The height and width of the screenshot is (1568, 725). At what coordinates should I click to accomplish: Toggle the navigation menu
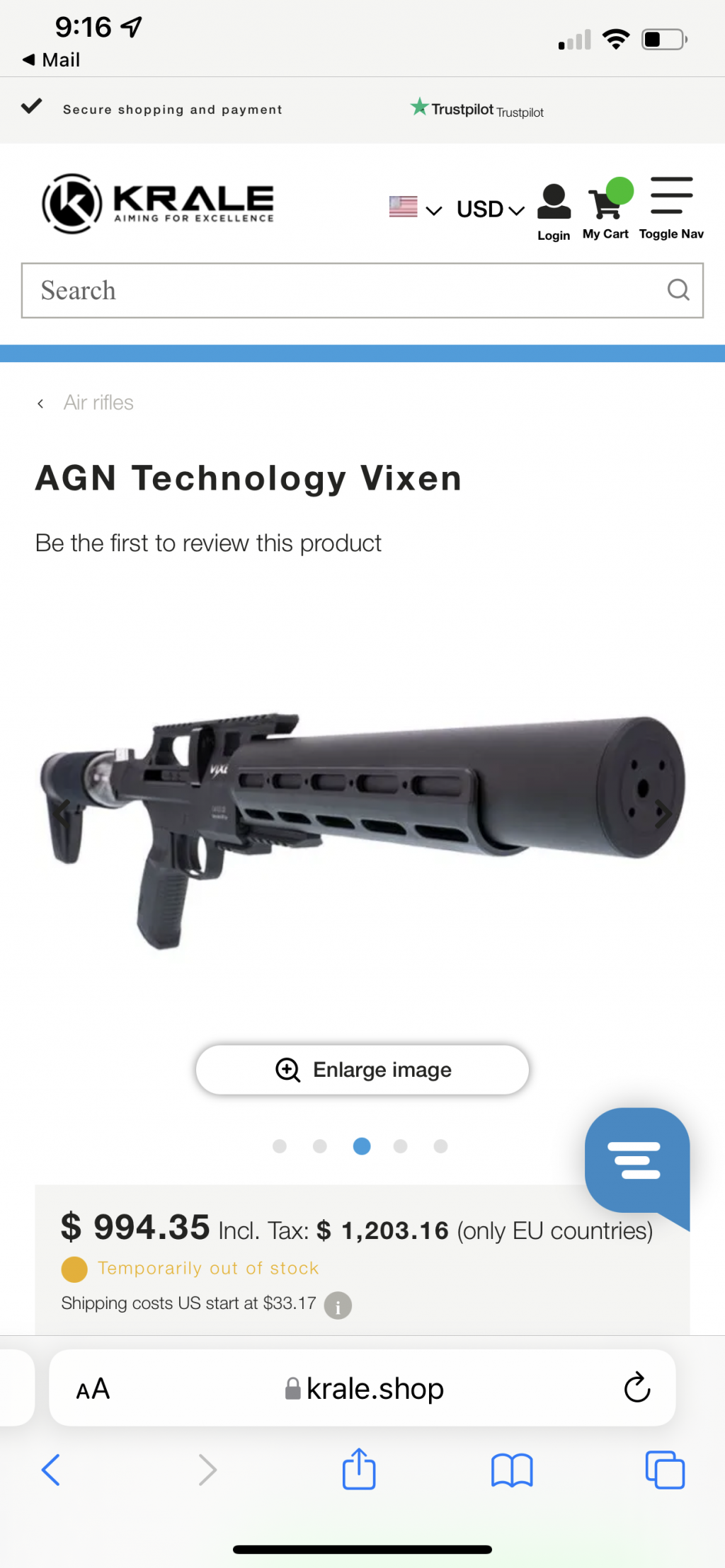pos(671,208)
